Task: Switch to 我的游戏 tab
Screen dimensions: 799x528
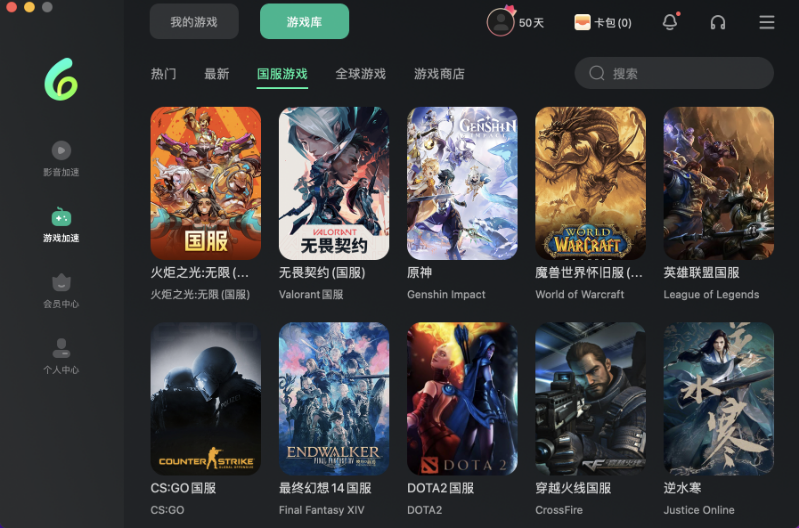Action: pyautogui.click(x=194, y=21)
